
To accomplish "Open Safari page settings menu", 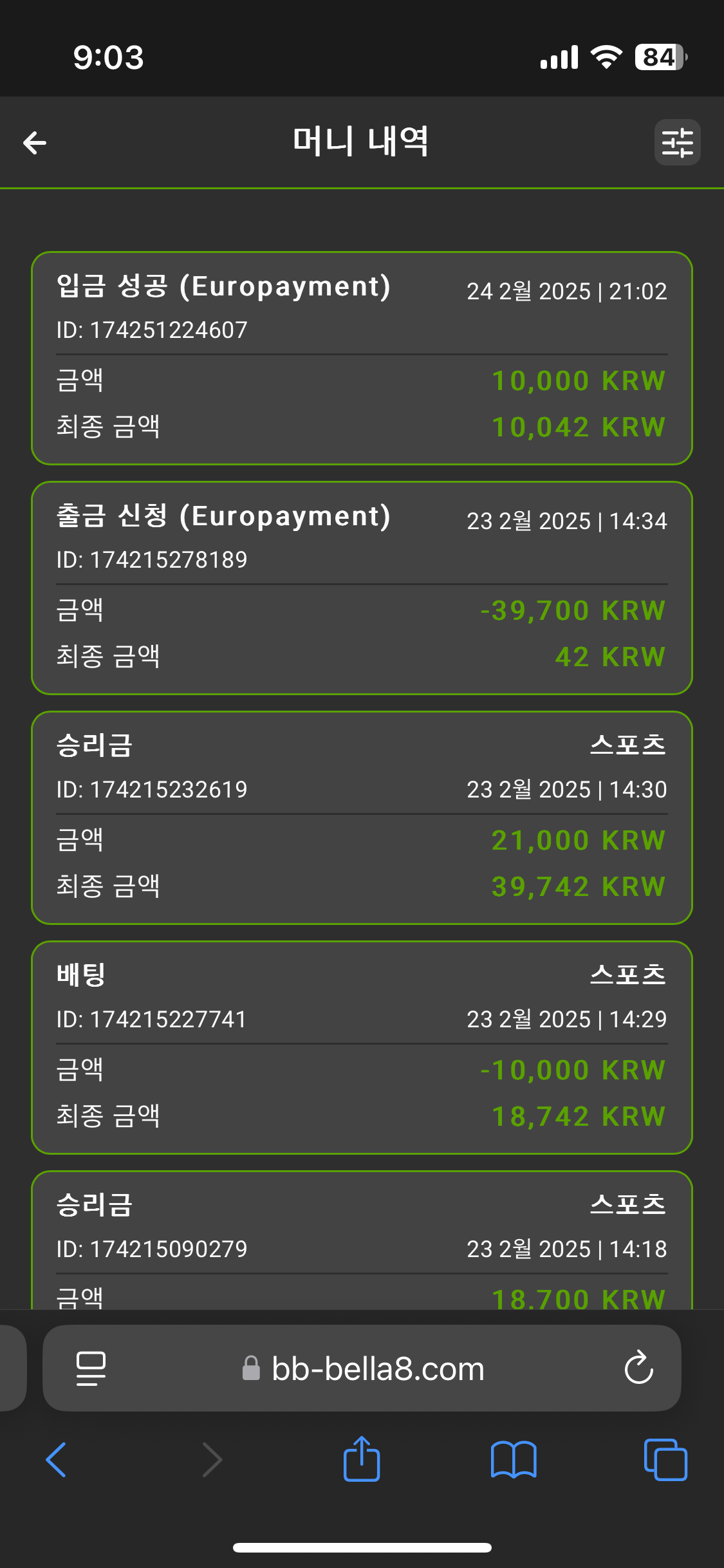I will click(91, 1368).
